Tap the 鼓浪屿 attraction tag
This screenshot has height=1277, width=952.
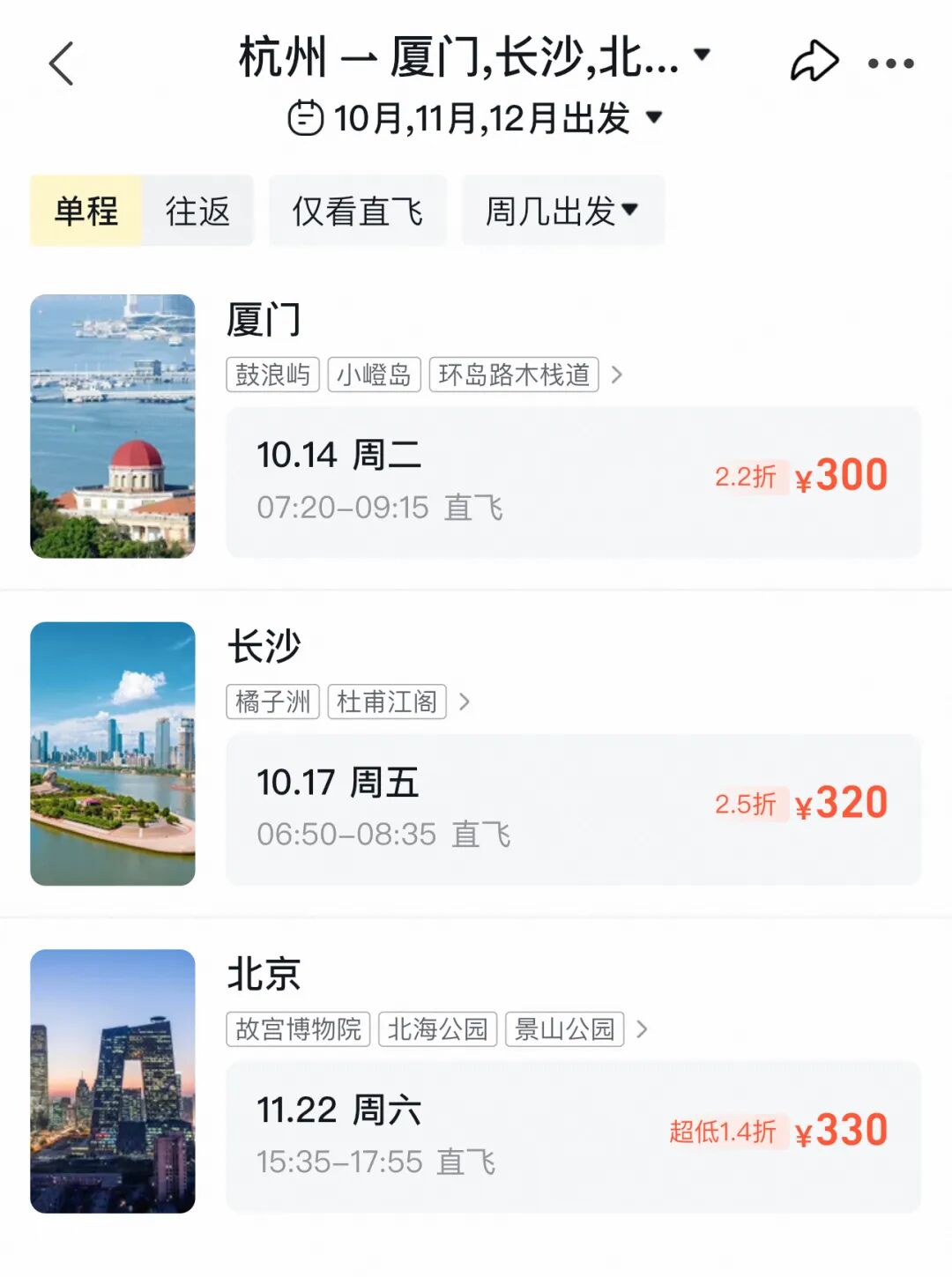coord(272,375)
